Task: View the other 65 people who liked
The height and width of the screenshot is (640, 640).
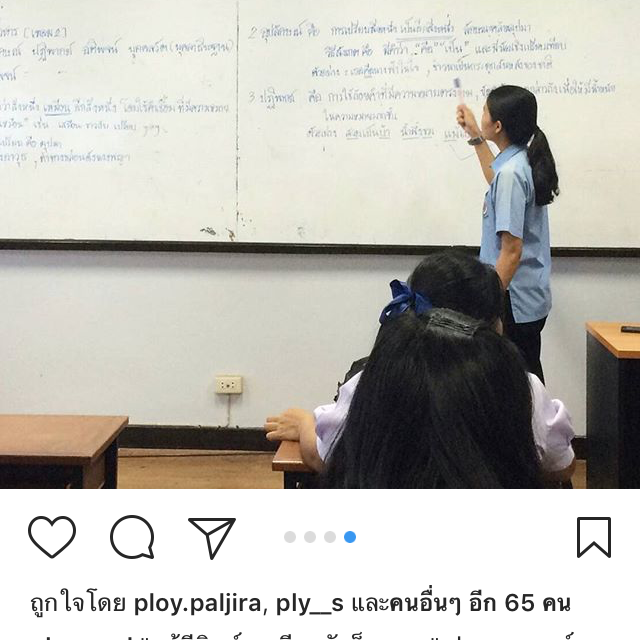Action: (495, 605)
